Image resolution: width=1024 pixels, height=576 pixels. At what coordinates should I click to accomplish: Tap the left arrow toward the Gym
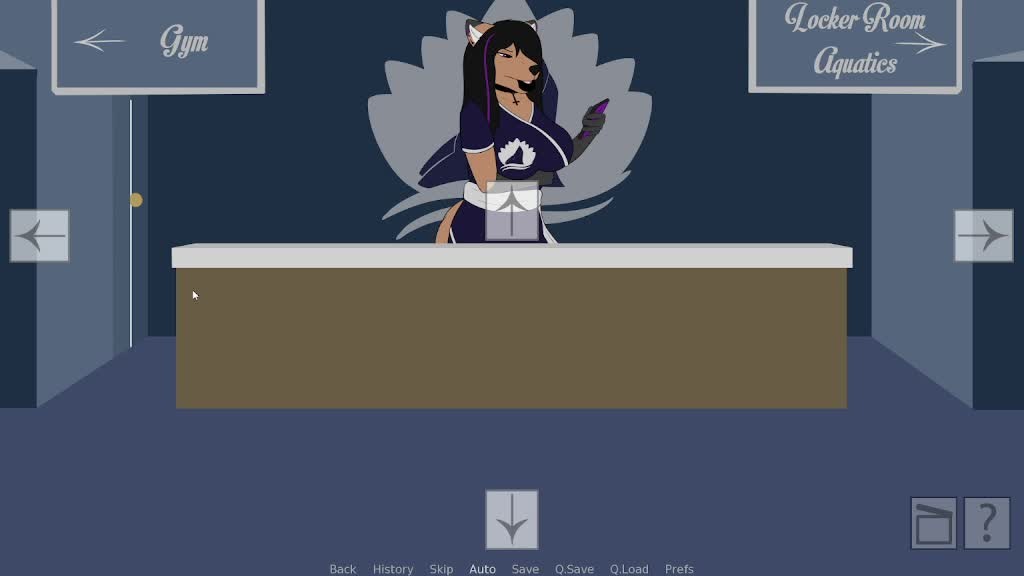pyautogui.click(x=40, y=236)
